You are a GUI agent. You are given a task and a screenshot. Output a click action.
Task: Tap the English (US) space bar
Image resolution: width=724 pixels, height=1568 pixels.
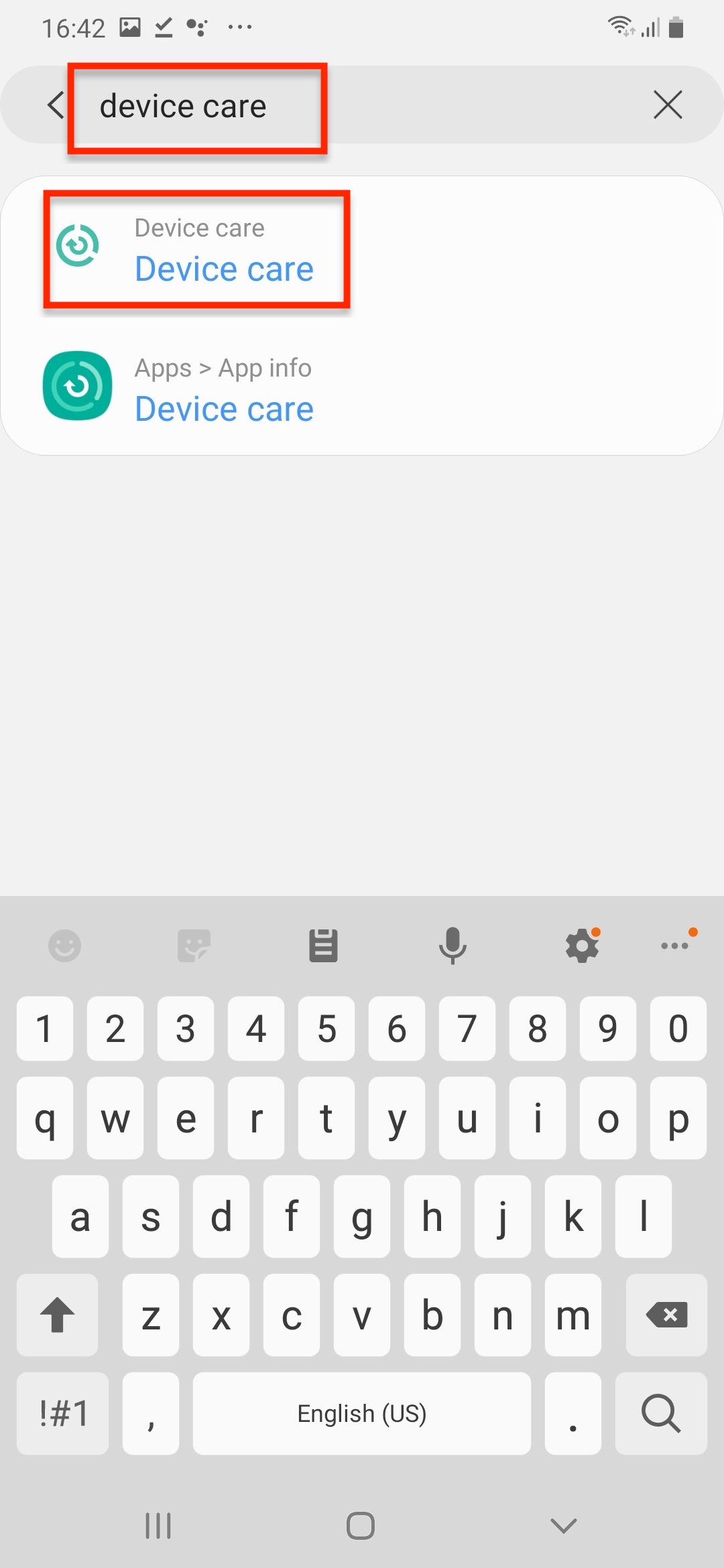click(x=362, y=1413)
